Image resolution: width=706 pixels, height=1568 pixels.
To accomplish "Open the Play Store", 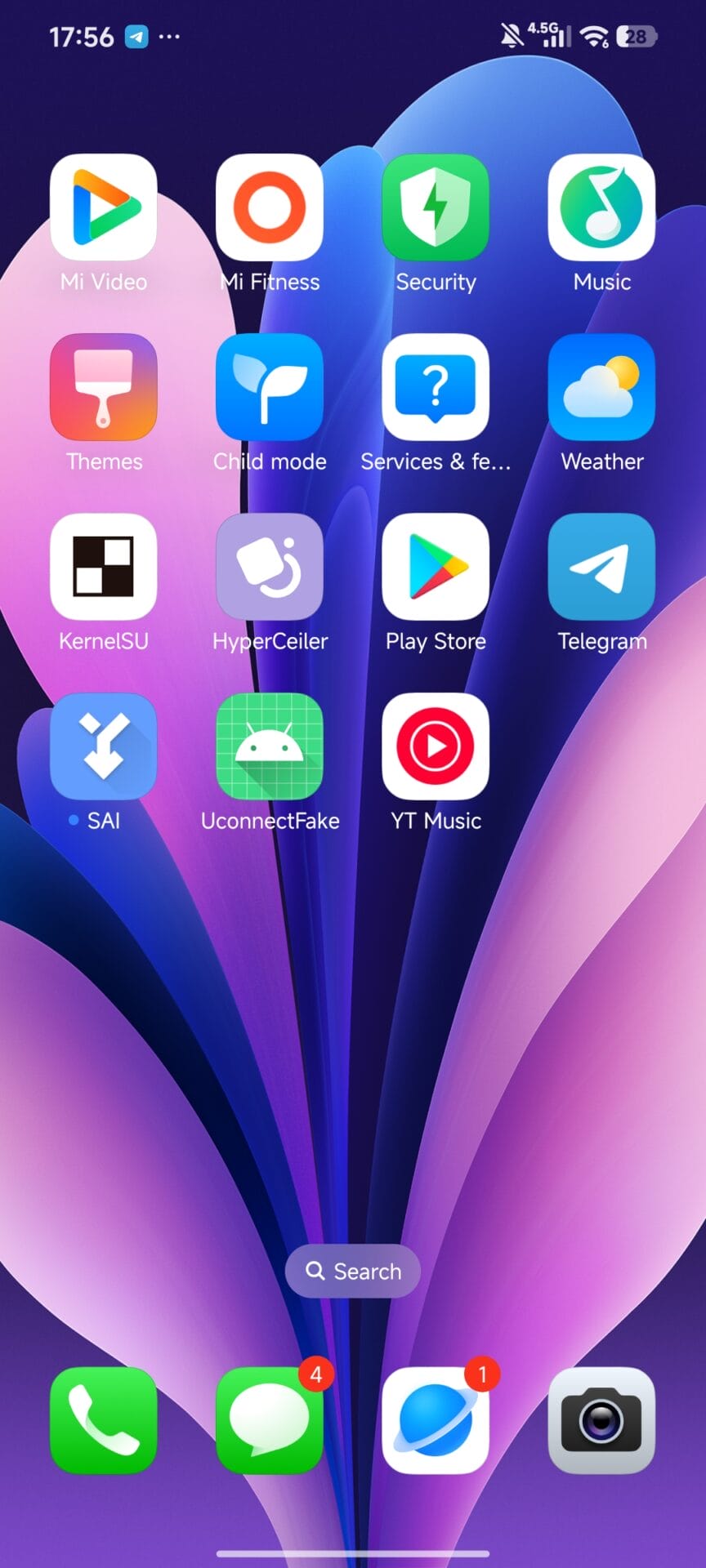I will click(x=436, y=567).
